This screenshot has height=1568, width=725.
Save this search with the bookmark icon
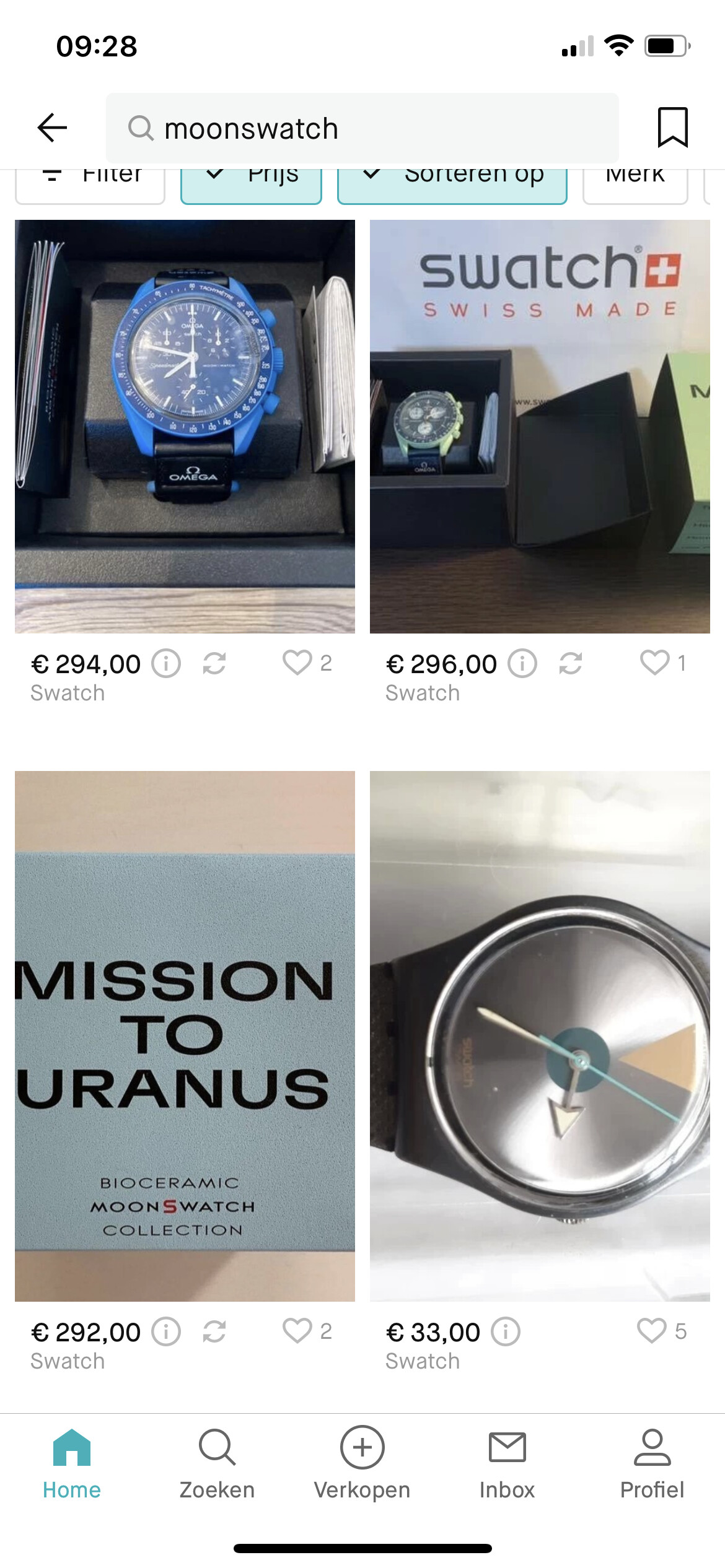pyautogui.click(x=672, y=128)
